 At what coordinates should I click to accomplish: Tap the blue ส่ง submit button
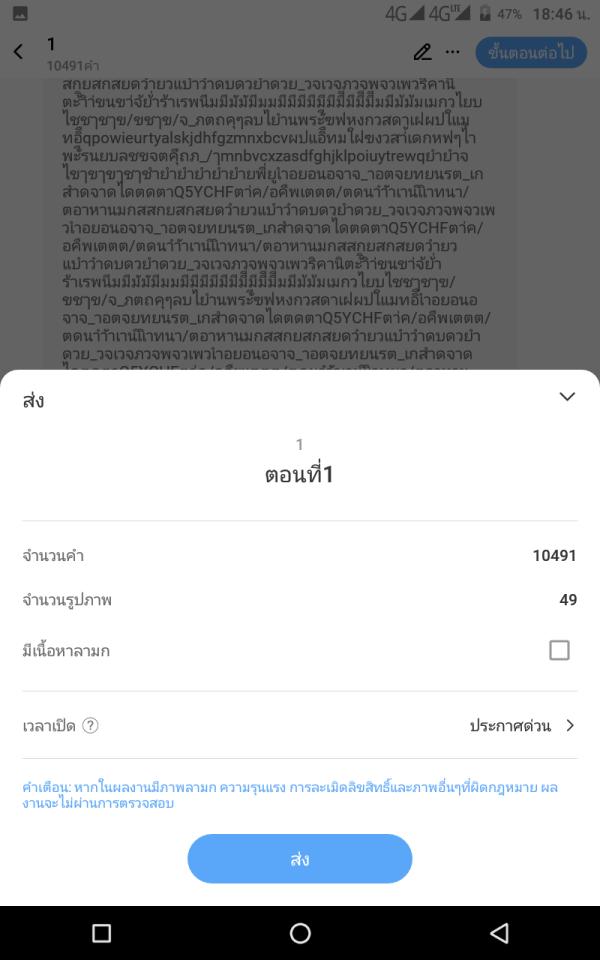coord(300,859)
